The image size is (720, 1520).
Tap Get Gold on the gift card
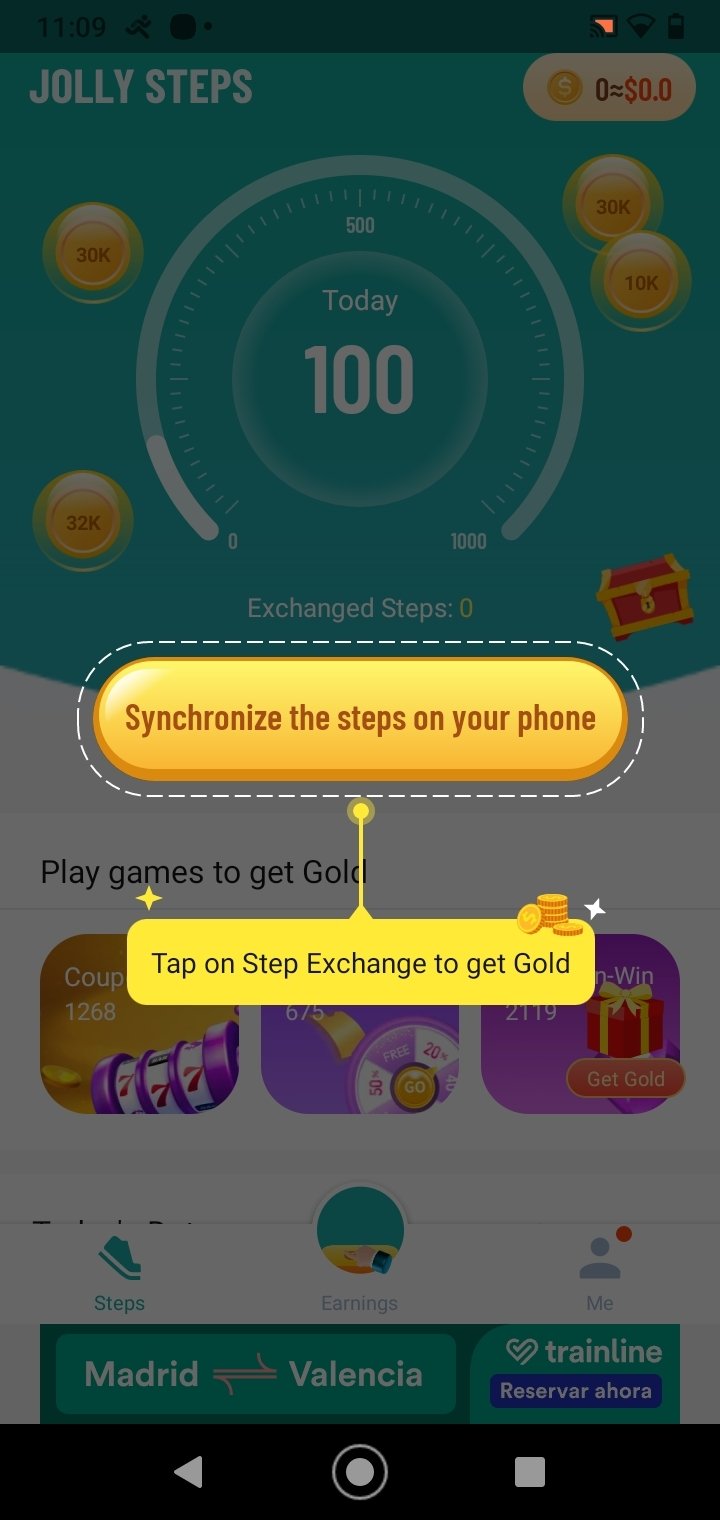point(626,1079)
